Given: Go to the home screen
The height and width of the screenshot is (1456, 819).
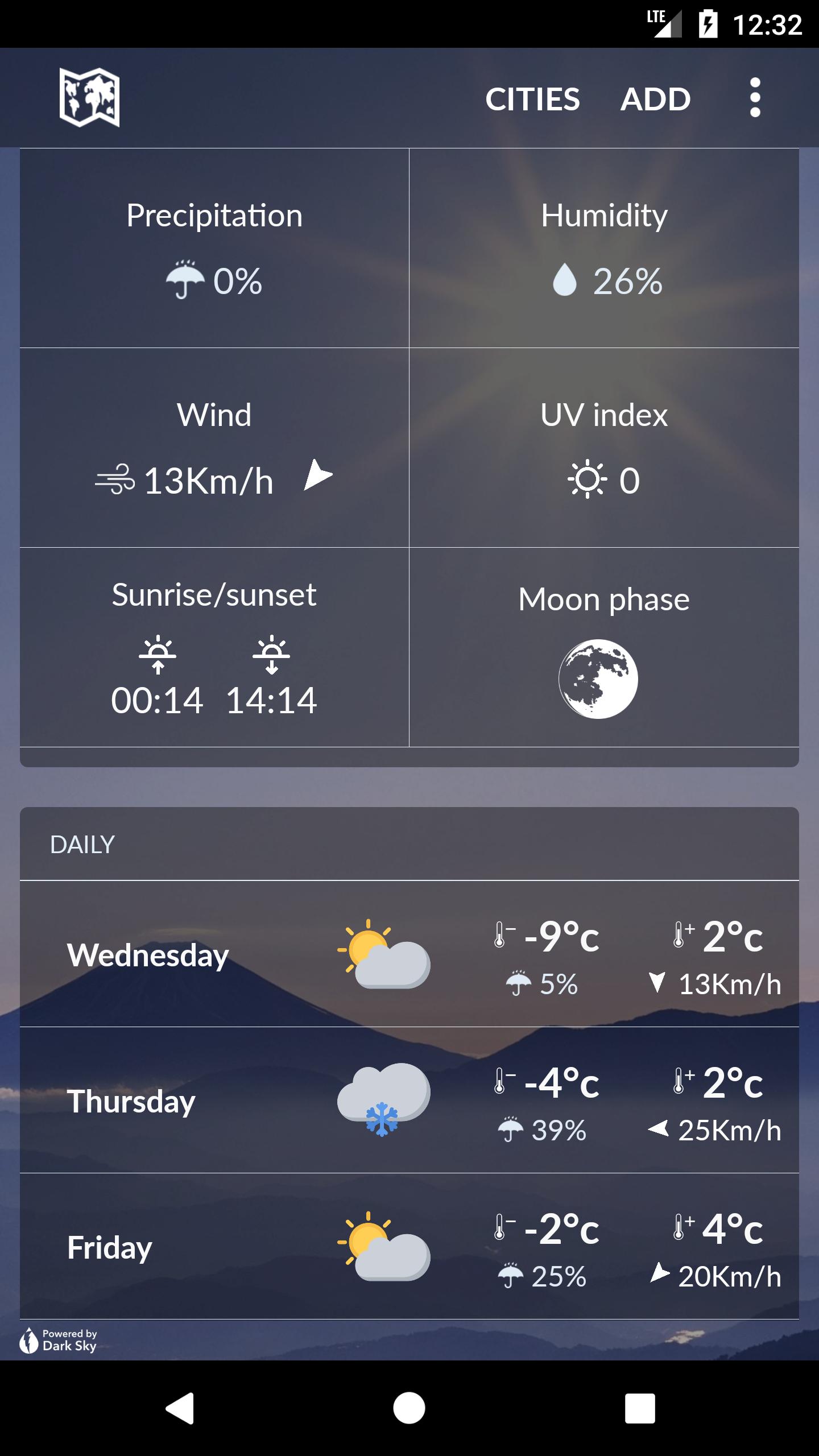Looking at the screenshot, I should 409,1408.
